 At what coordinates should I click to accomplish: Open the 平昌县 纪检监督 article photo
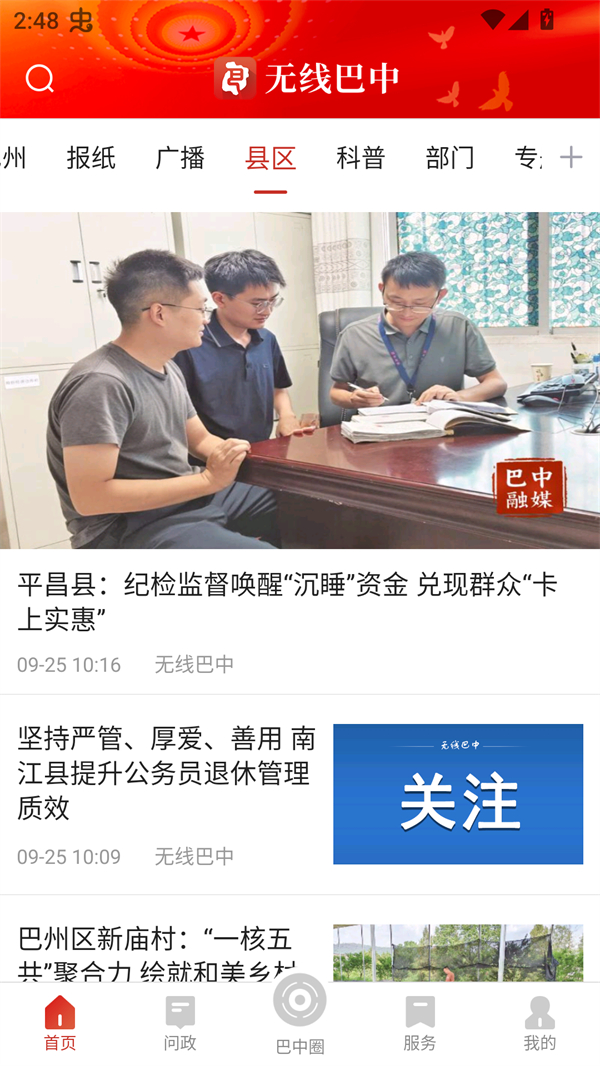(300, 380)
